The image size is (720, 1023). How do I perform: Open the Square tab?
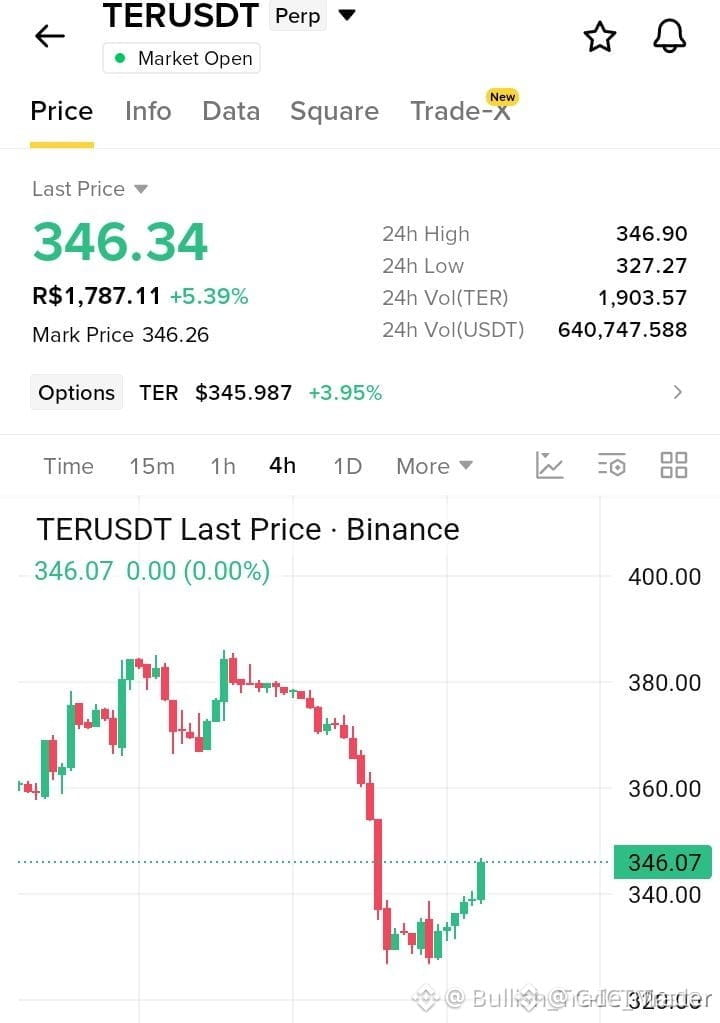335,111
